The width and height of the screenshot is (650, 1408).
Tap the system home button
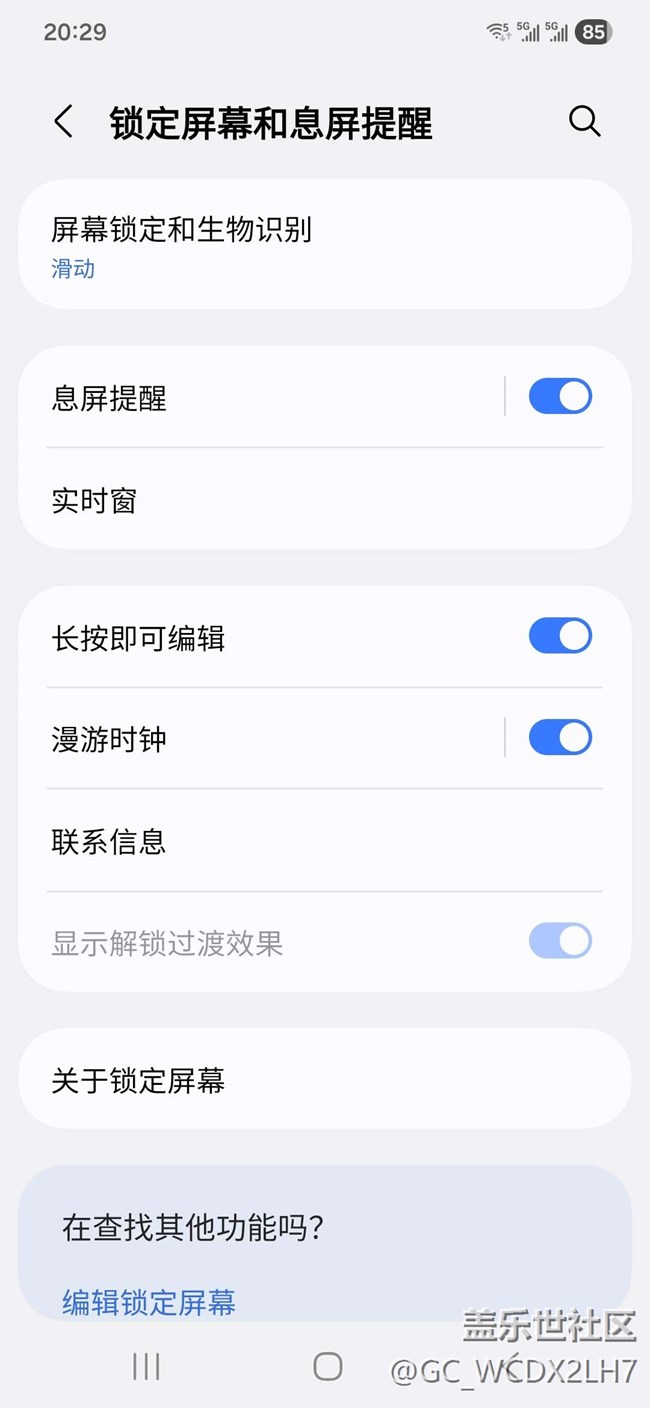click(327, 1367)
